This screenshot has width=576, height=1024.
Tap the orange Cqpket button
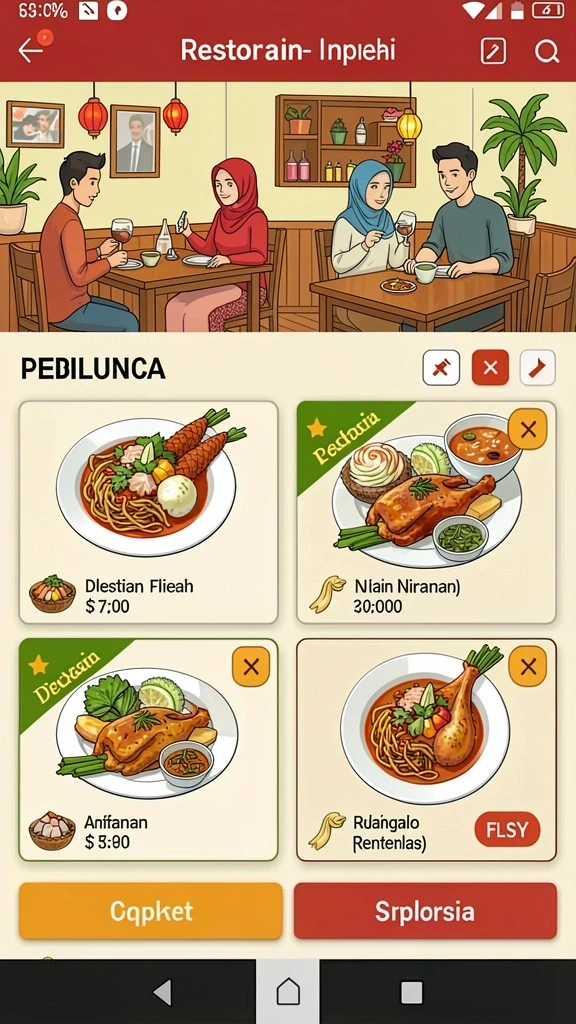[x=151, y=911]
